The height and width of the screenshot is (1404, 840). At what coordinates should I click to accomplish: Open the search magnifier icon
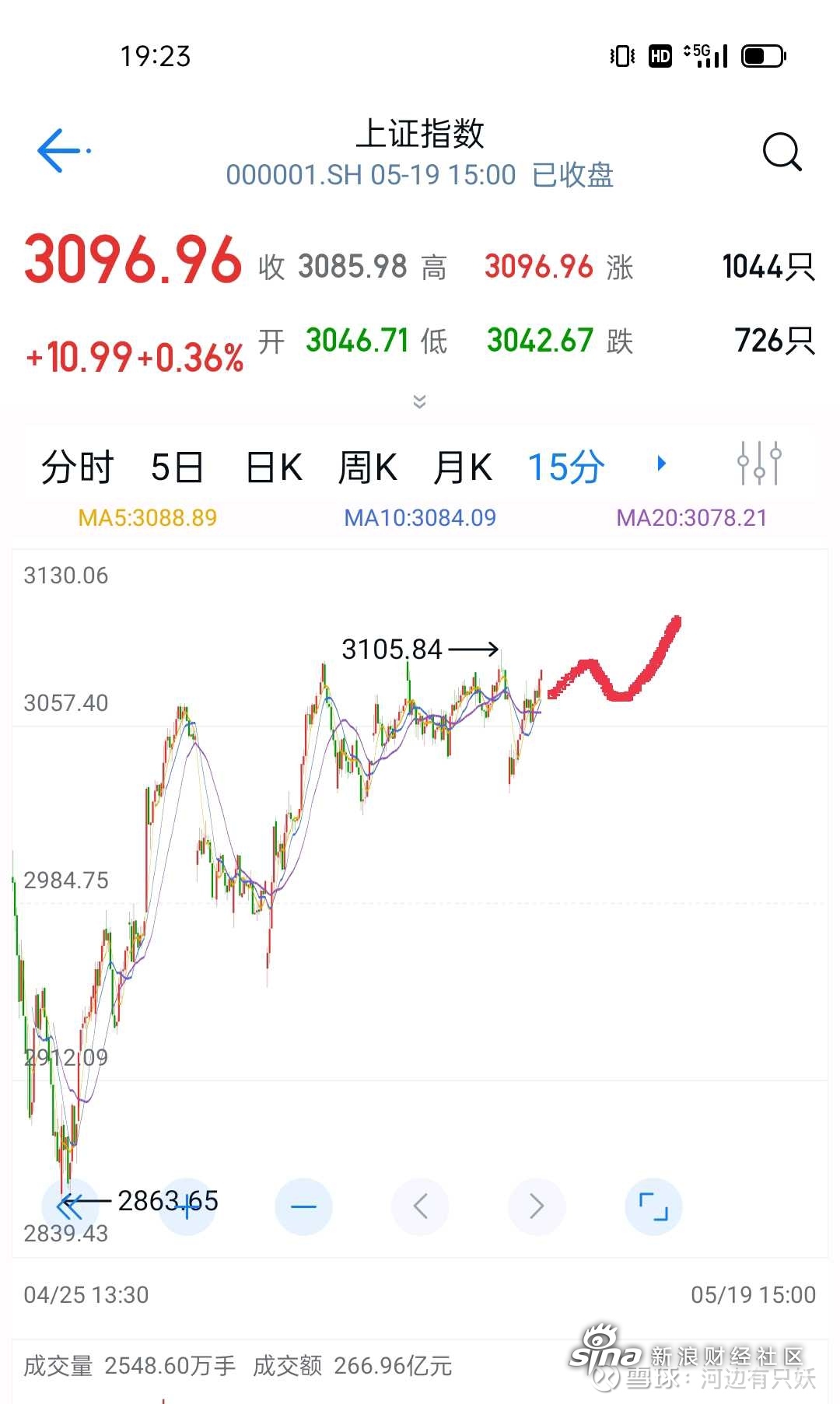782,151
